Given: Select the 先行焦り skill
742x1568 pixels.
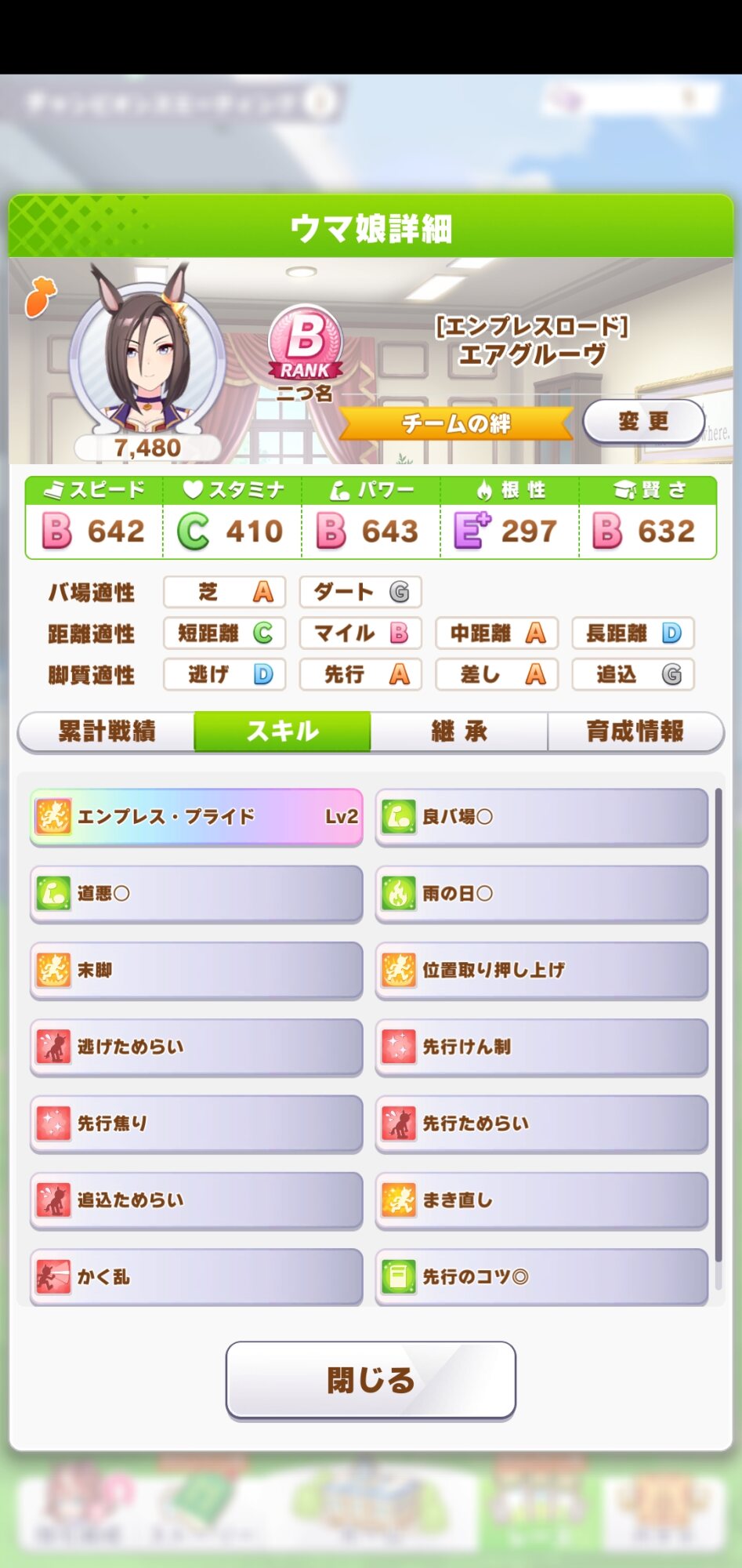Looking at the screenshot, I should point(196,1123).
